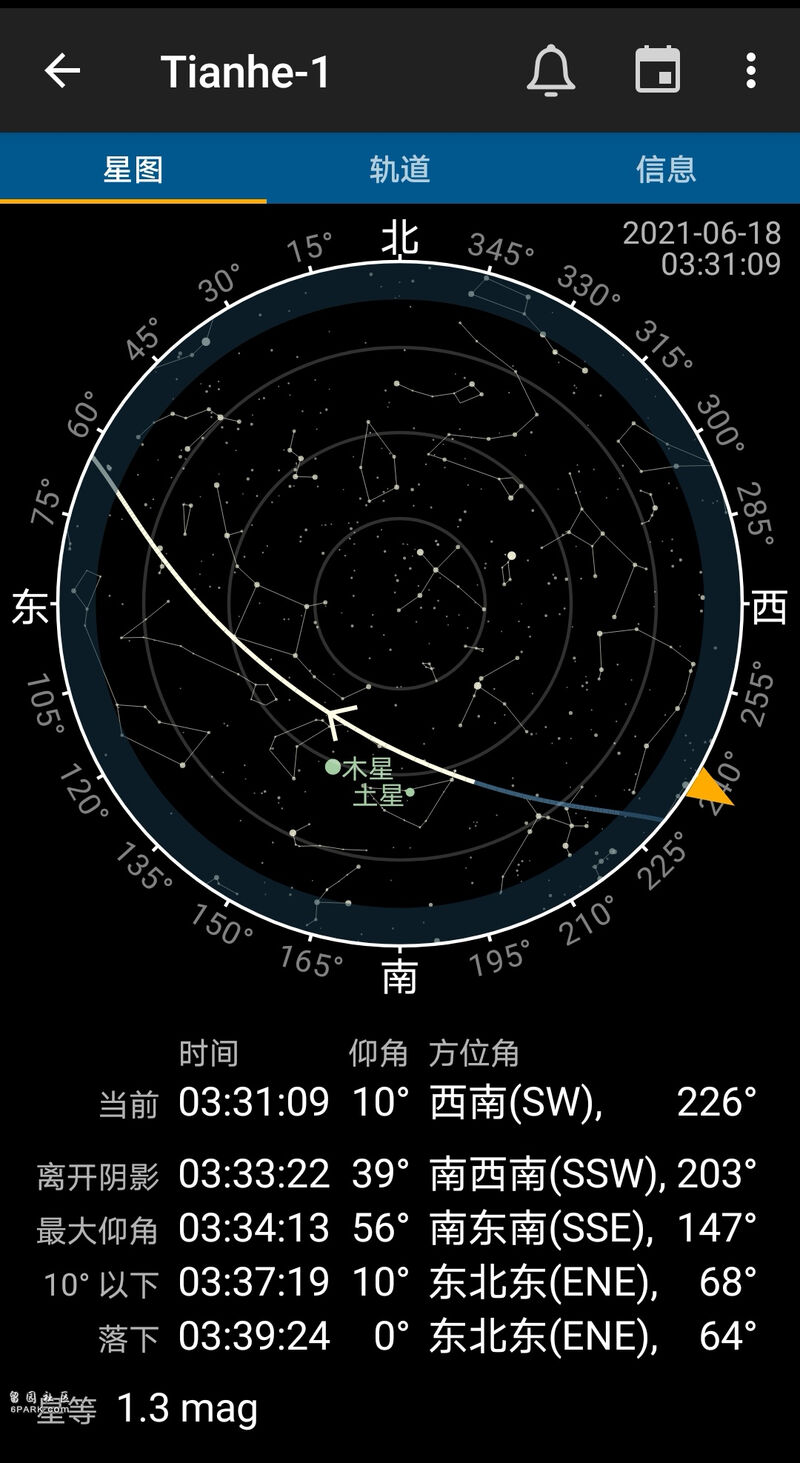Add this pass to the calendar
Viewport: 800px width, 1463px height.
point(658,71)
